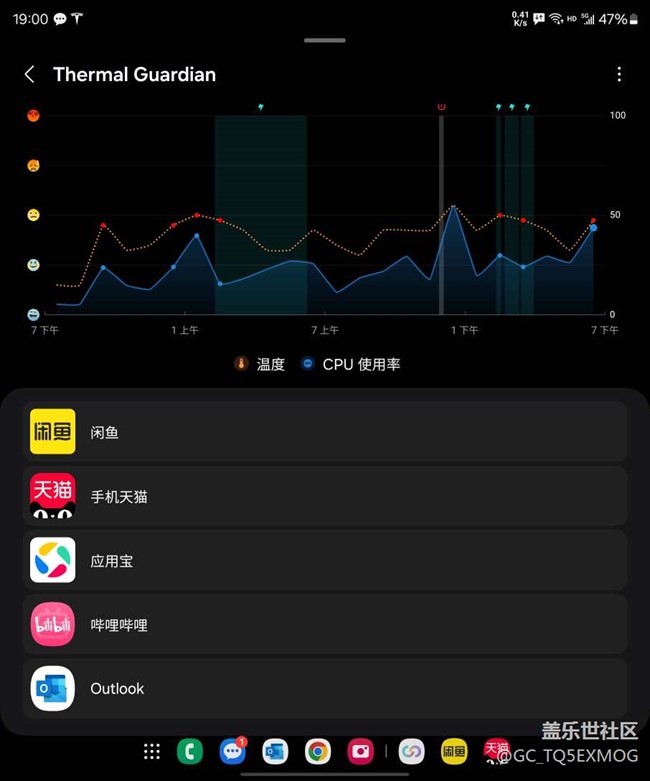650x781 pixels.
Task: Launch the Phone app from the taskbar
Action: 190,752
